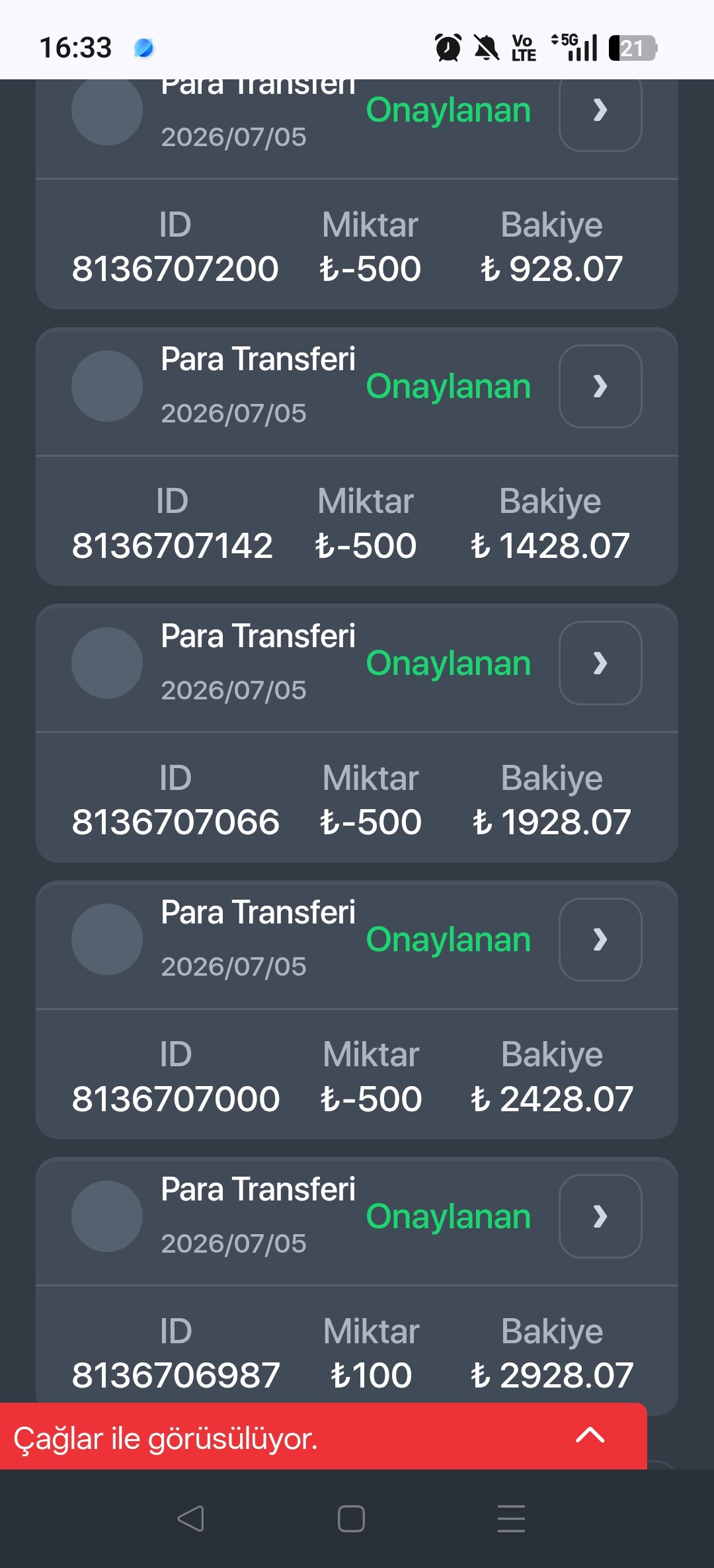
Task: Open details for transaction ID 8136706987
Action: coord(600,1216)
